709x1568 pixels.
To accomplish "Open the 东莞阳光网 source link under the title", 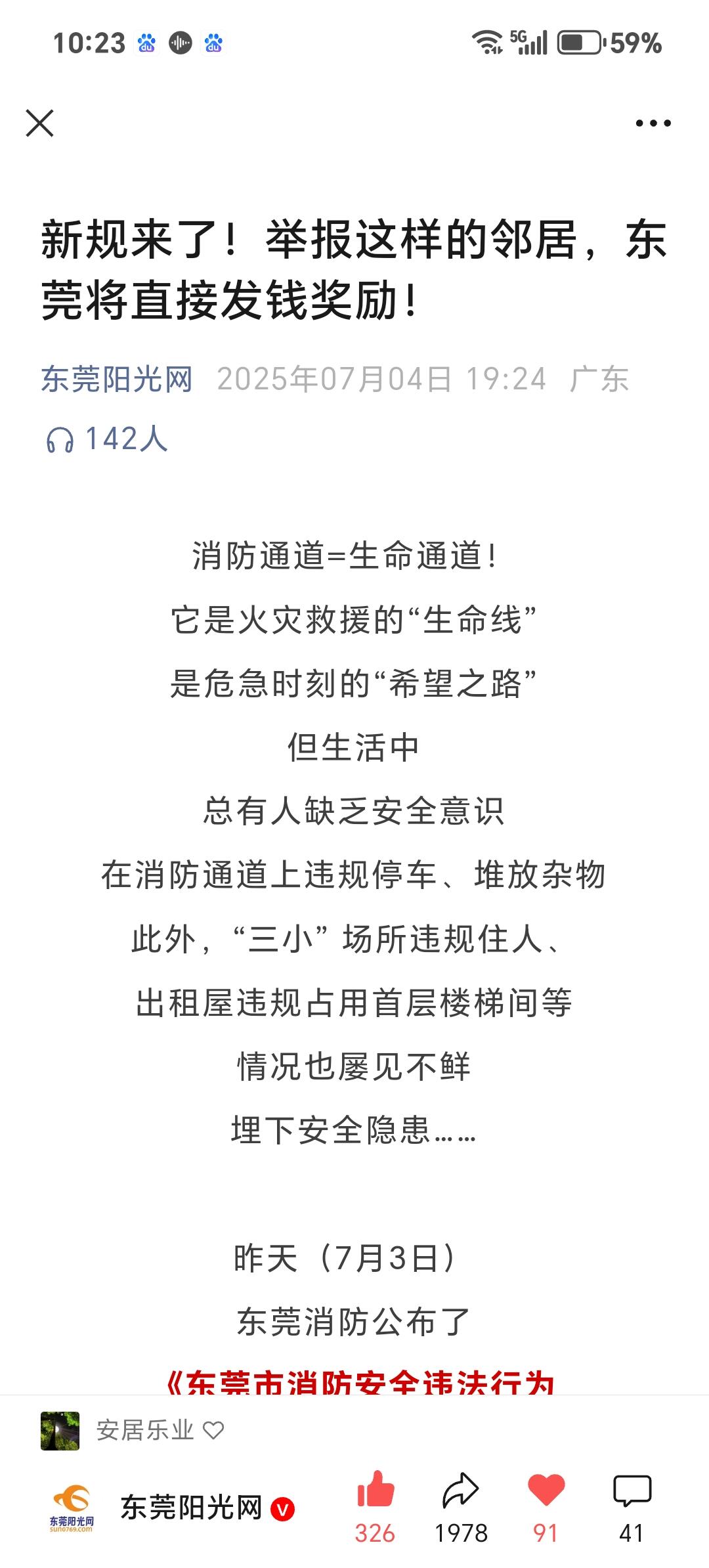I will [117, 379].
